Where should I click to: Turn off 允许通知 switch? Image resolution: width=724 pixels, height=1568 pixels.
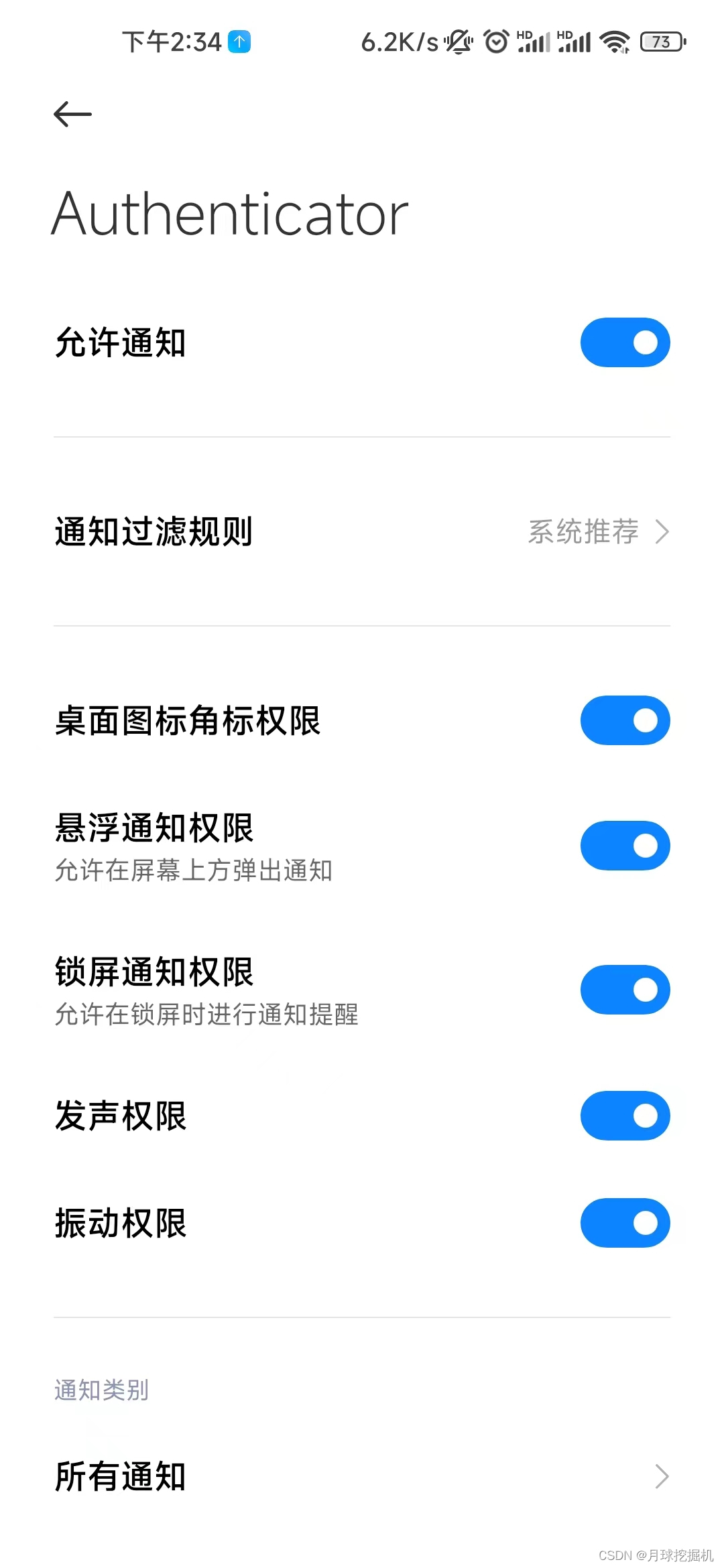pyautogui.click(x=625, y=342)
